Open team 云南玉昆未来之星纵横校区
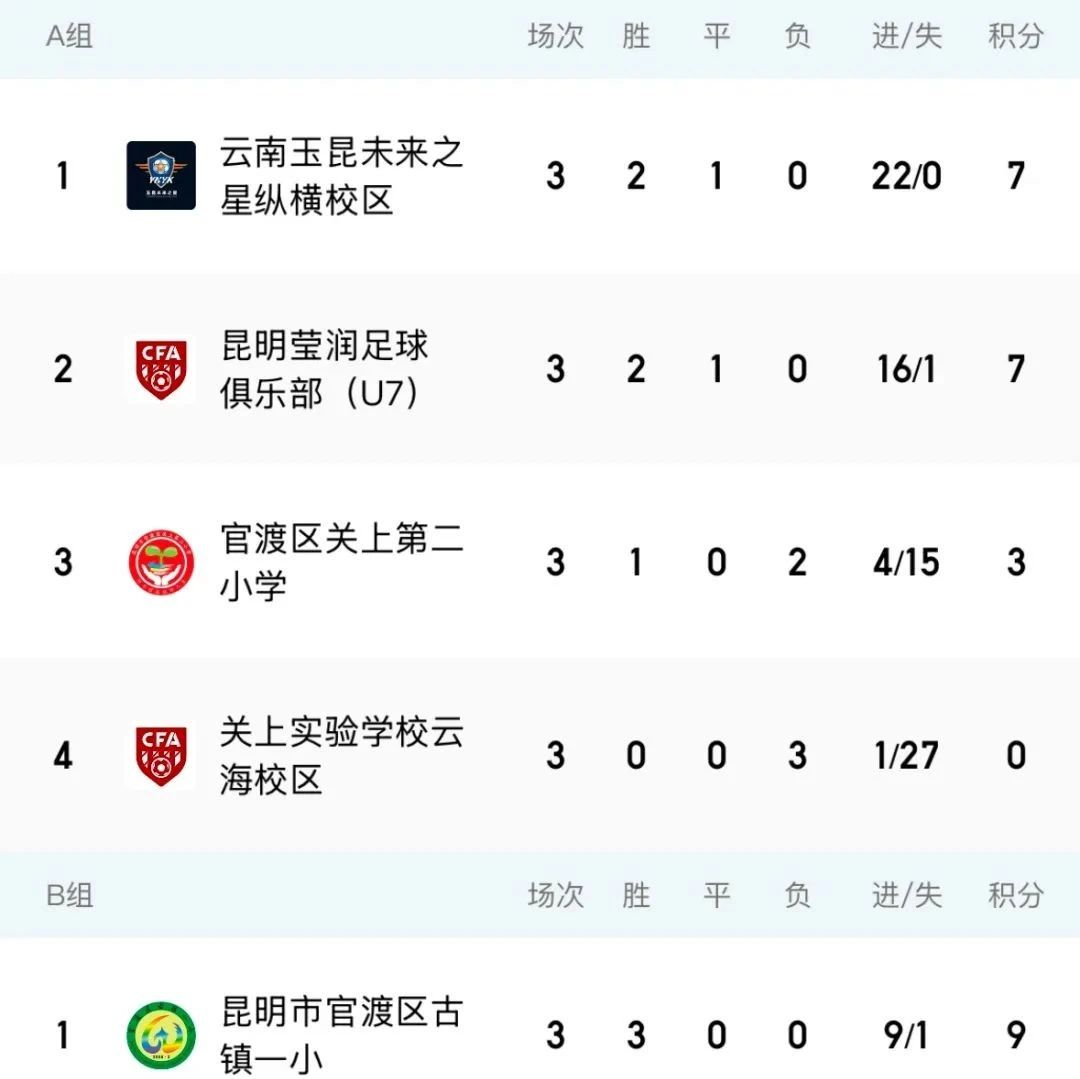Viewport: 1080px width, 1079px height. (x=342, y=177)
